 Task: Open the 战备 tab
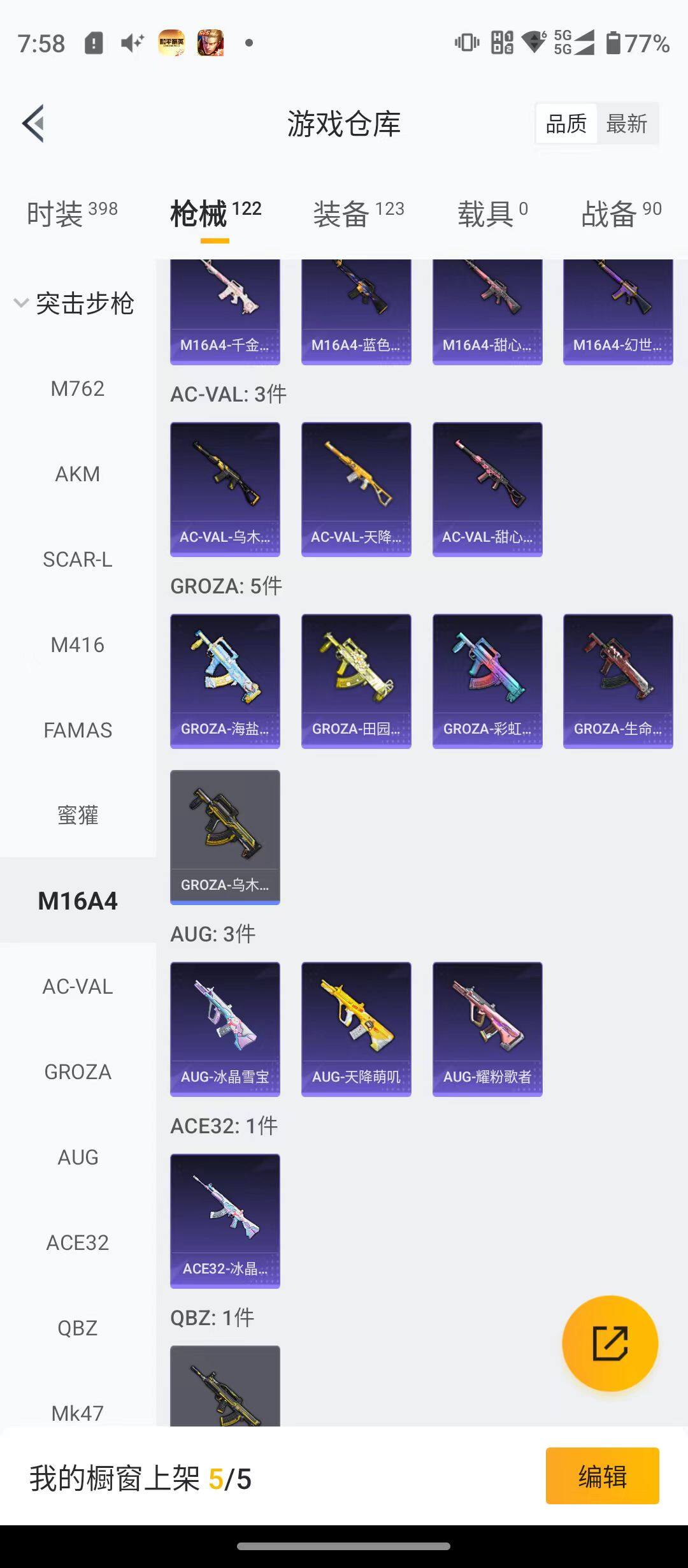[x=620, y=214]
